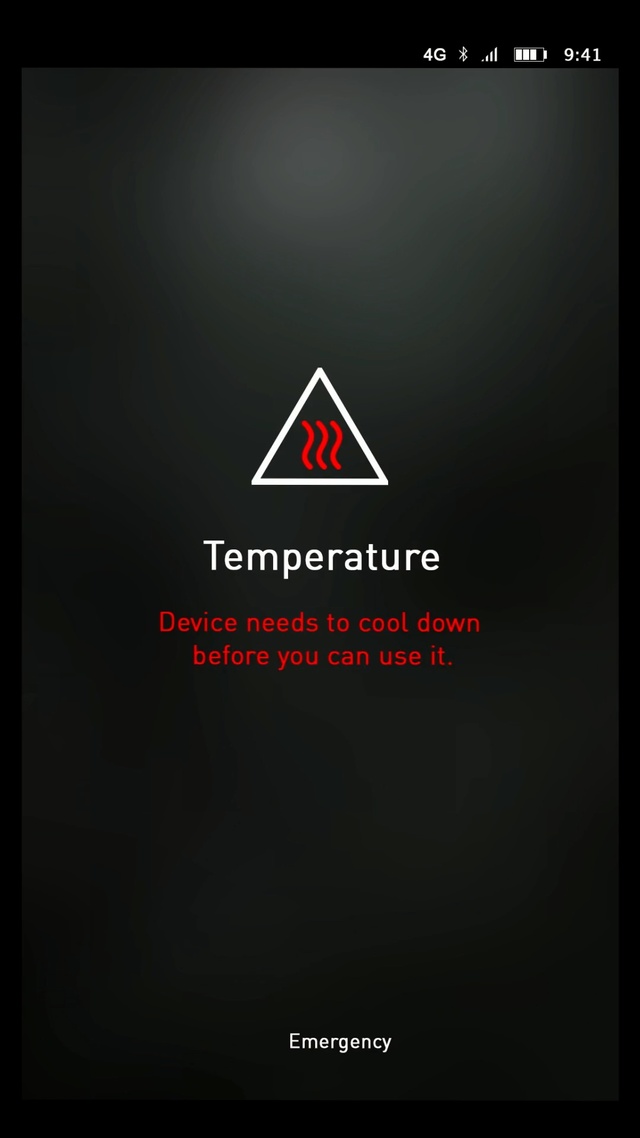Tap the Emergency button
640x1138 pixels.
(x=340, y=1042)
